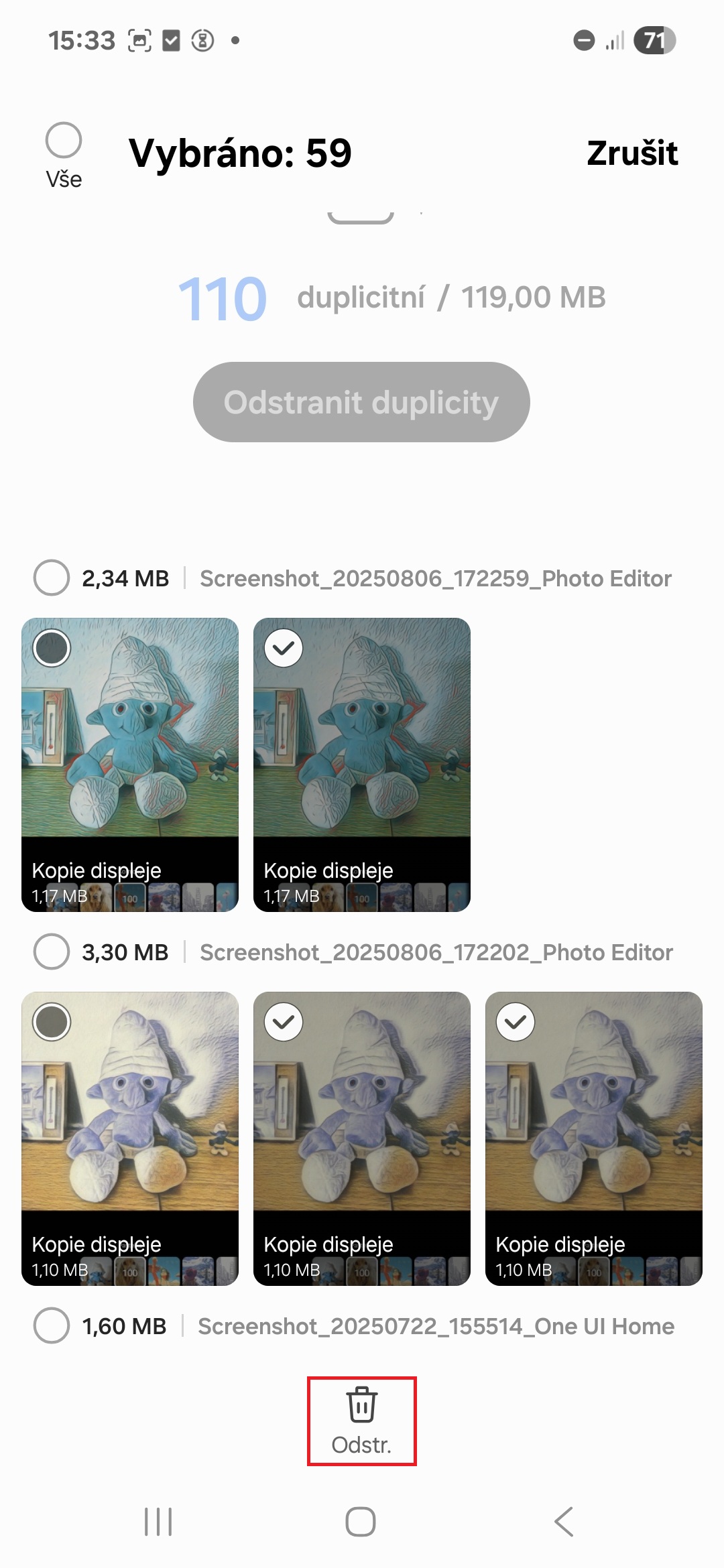Select the 1,60 MB Screenshot_20250722_155514 group
The height and width of the screenshot is (1568, 724).
coord(52,1325)
